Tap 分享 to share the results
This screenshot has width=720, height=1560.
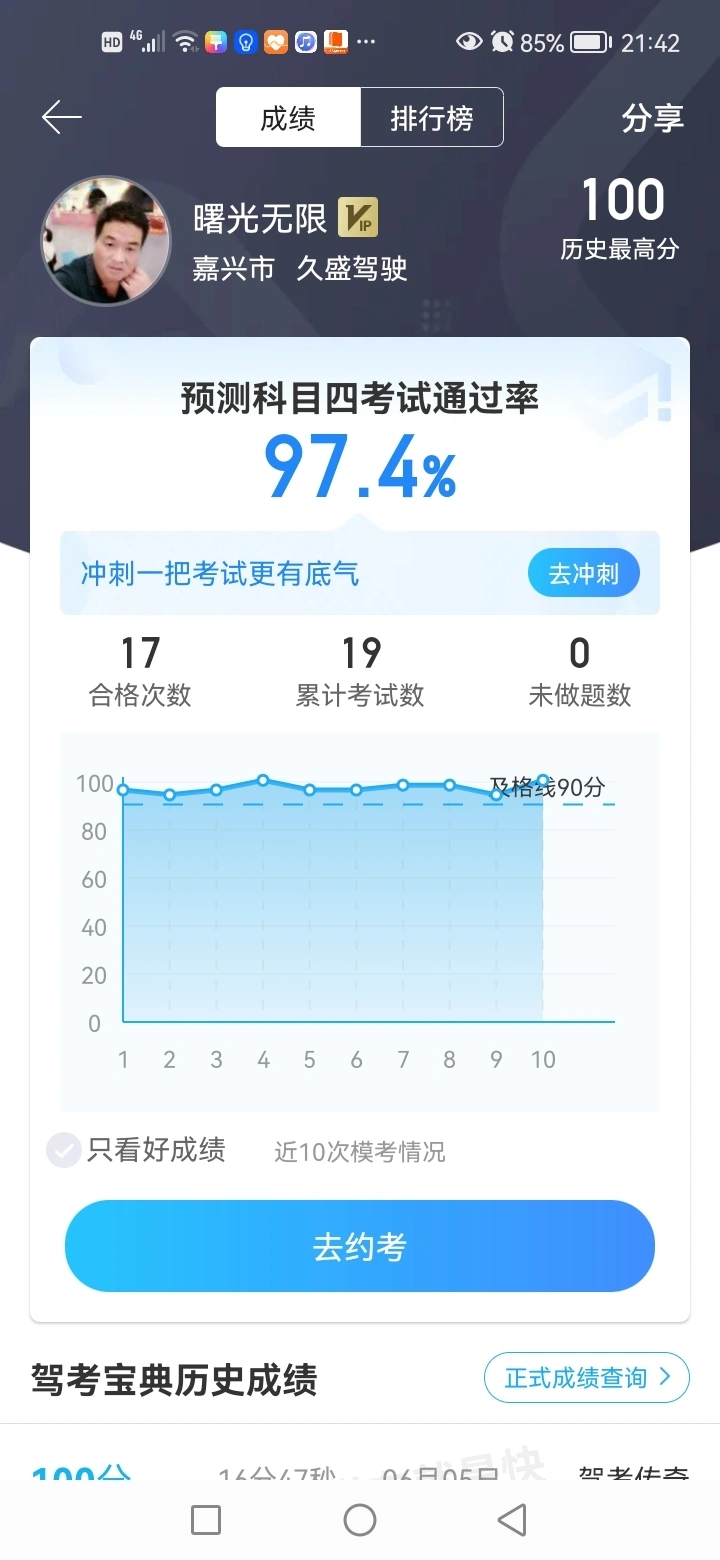652,118
